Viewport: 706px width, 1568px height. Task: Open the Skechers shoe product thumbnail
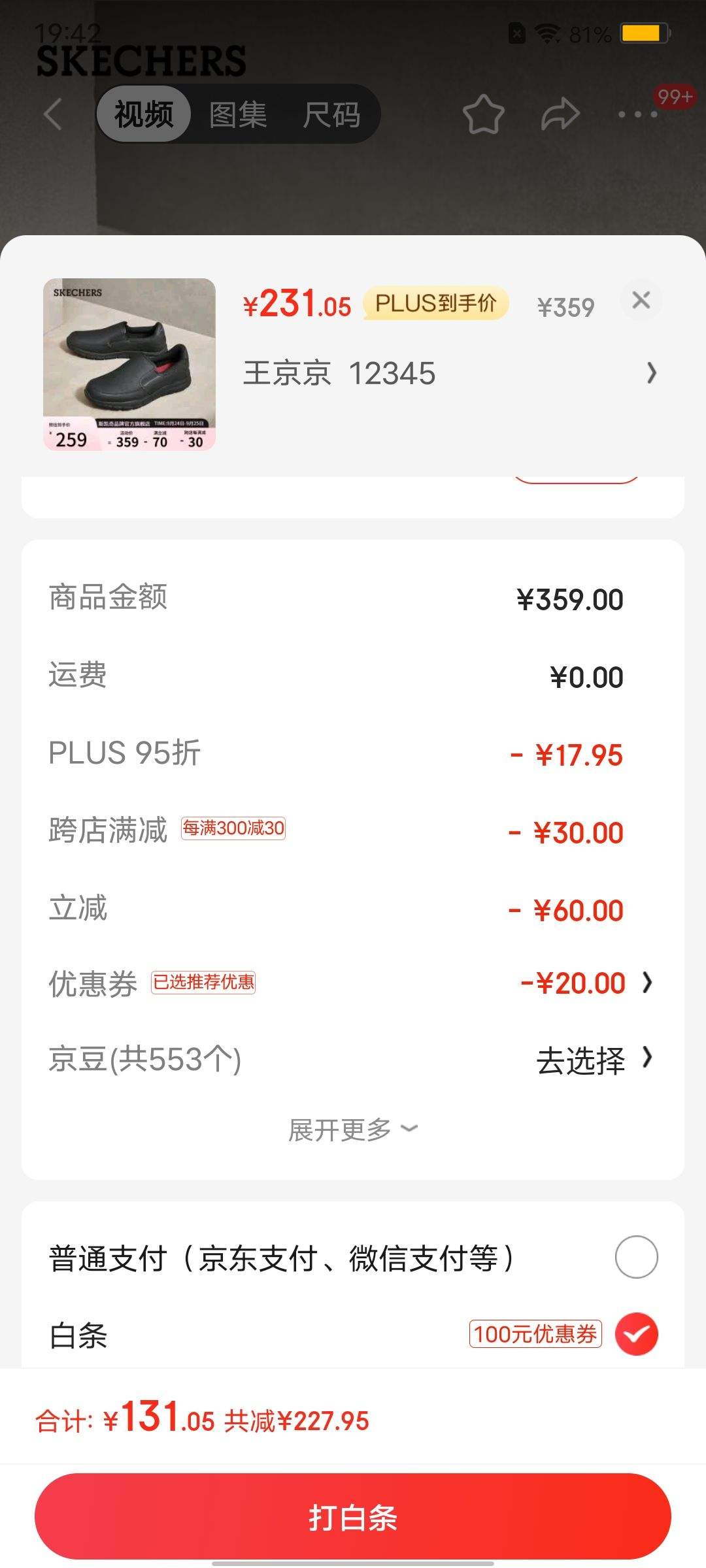click(x=129, y=365)
